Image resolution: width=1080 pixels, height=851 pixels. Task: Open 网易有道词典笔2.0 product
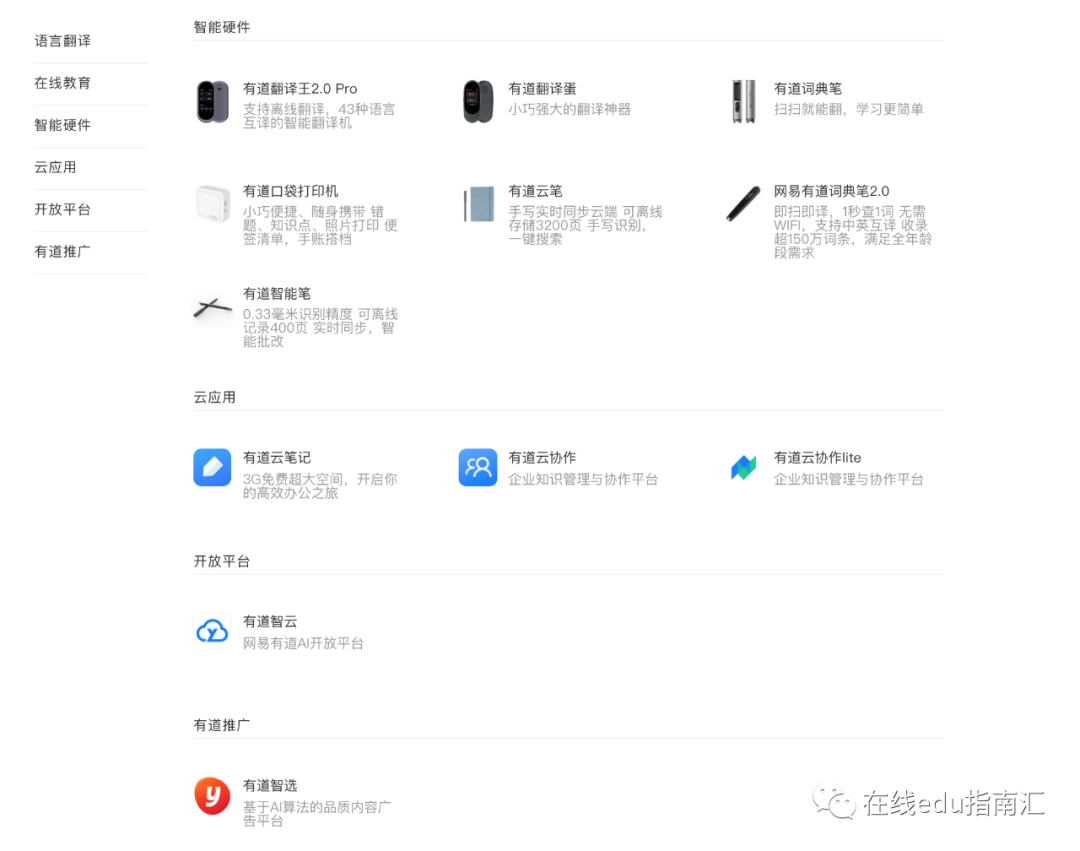(831, 191)
